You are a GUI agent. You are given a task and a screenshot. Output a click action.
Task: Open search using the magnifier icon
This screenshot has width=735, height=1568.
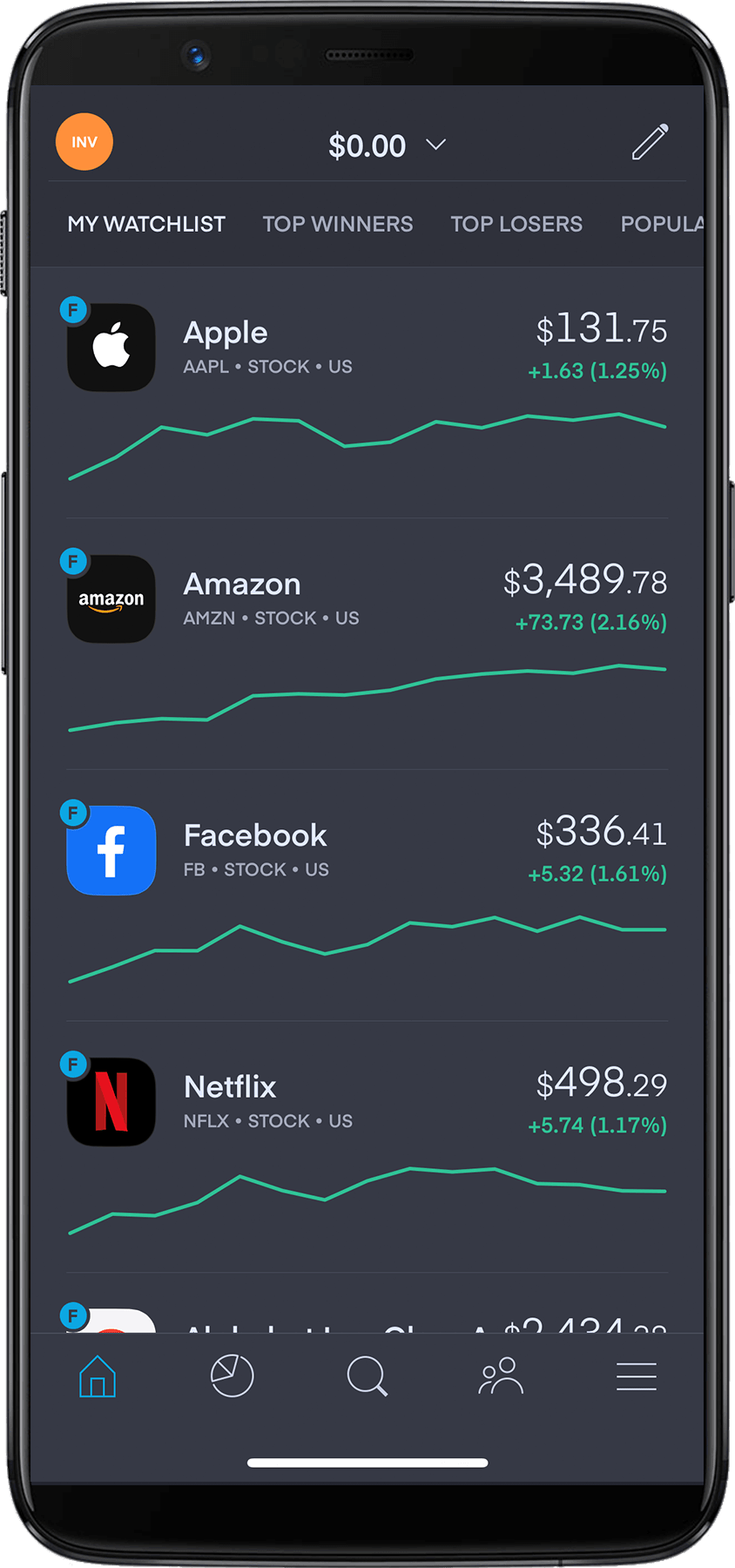coord(367,1376)
